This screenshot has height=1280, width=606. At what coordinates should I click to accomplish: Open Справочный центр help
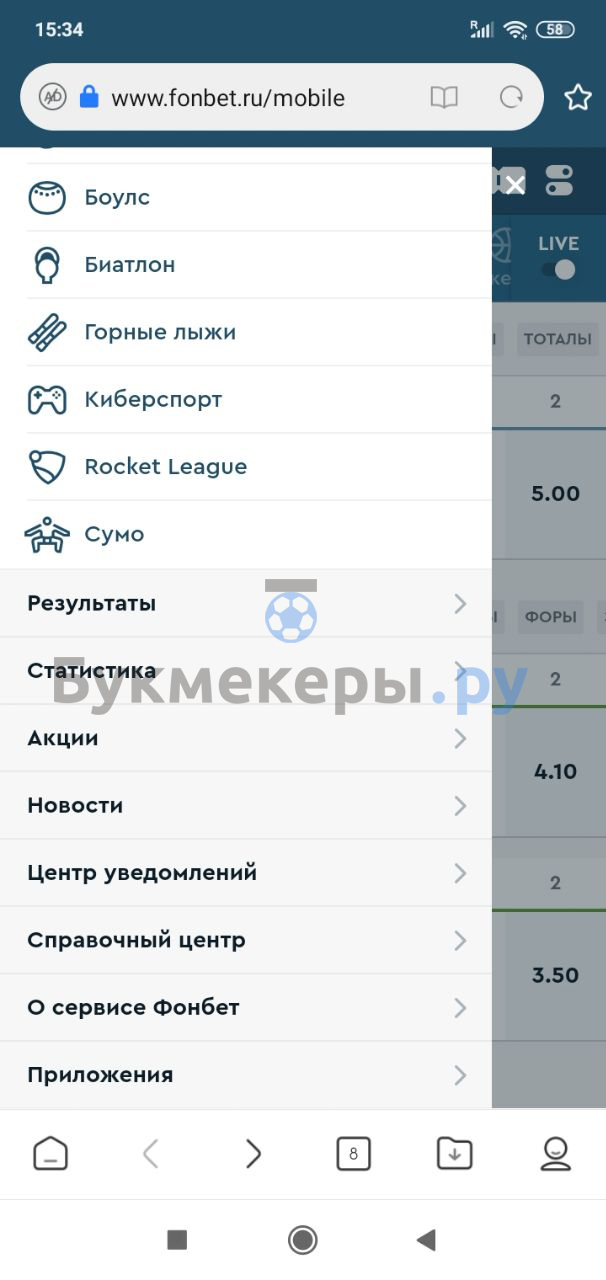click(x=246, y=940)
